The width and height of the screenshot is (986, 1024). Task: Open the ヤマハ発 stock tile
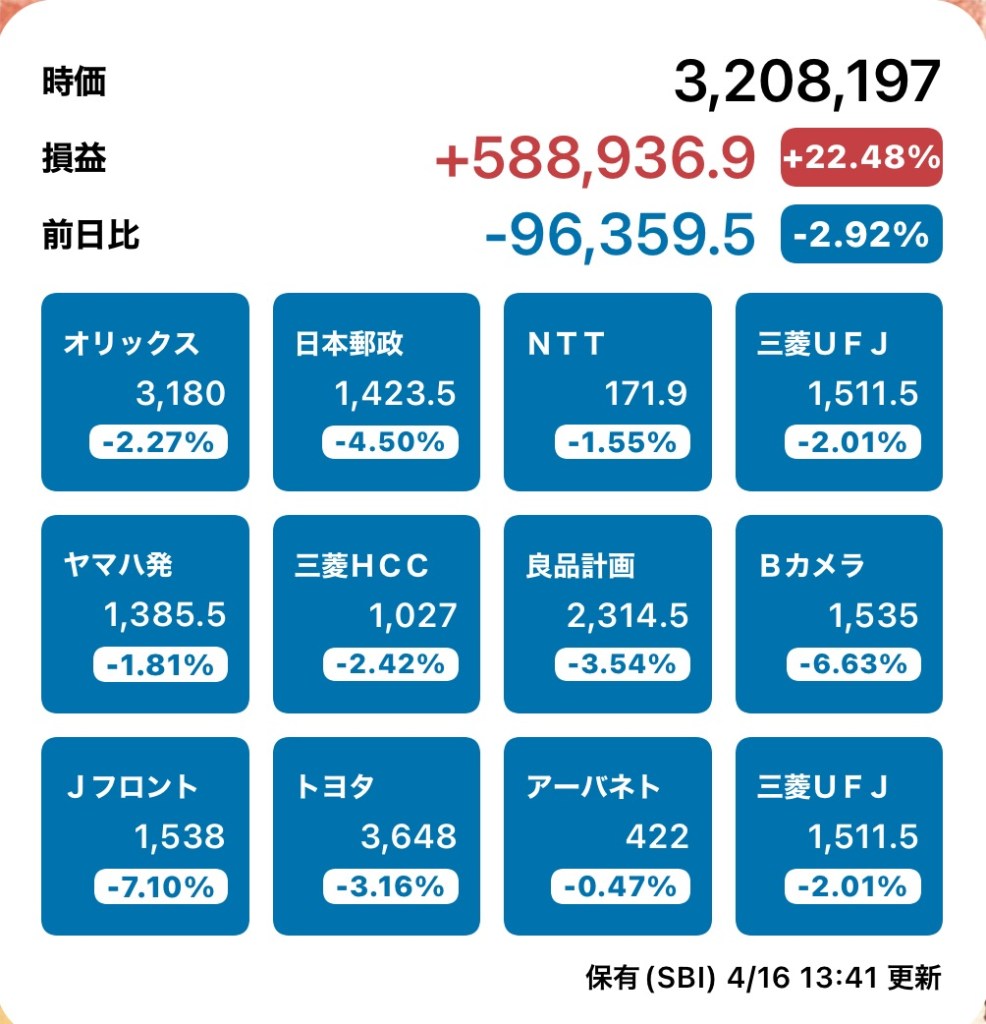coord(145,614)
